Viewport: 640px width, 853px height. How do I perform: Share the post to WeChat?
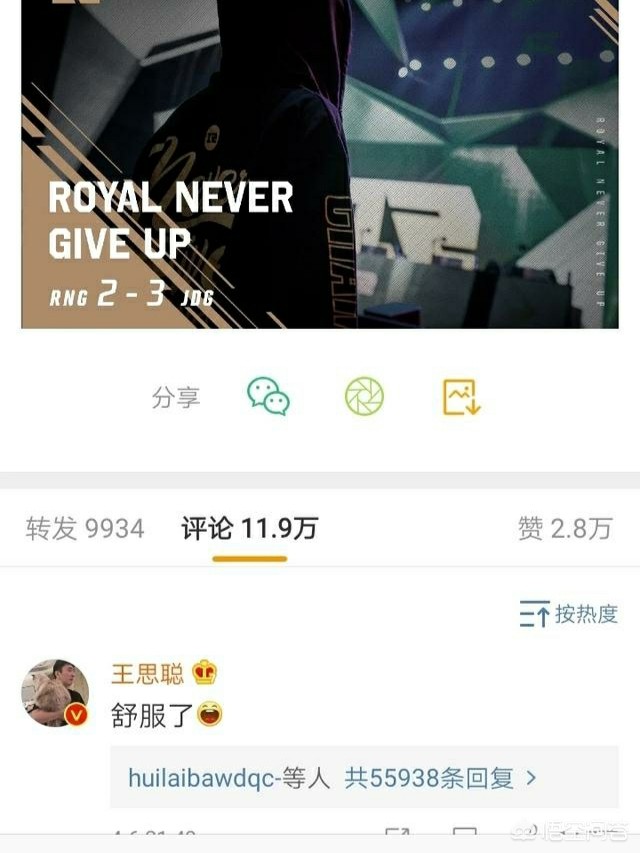(x=268, y=397)
